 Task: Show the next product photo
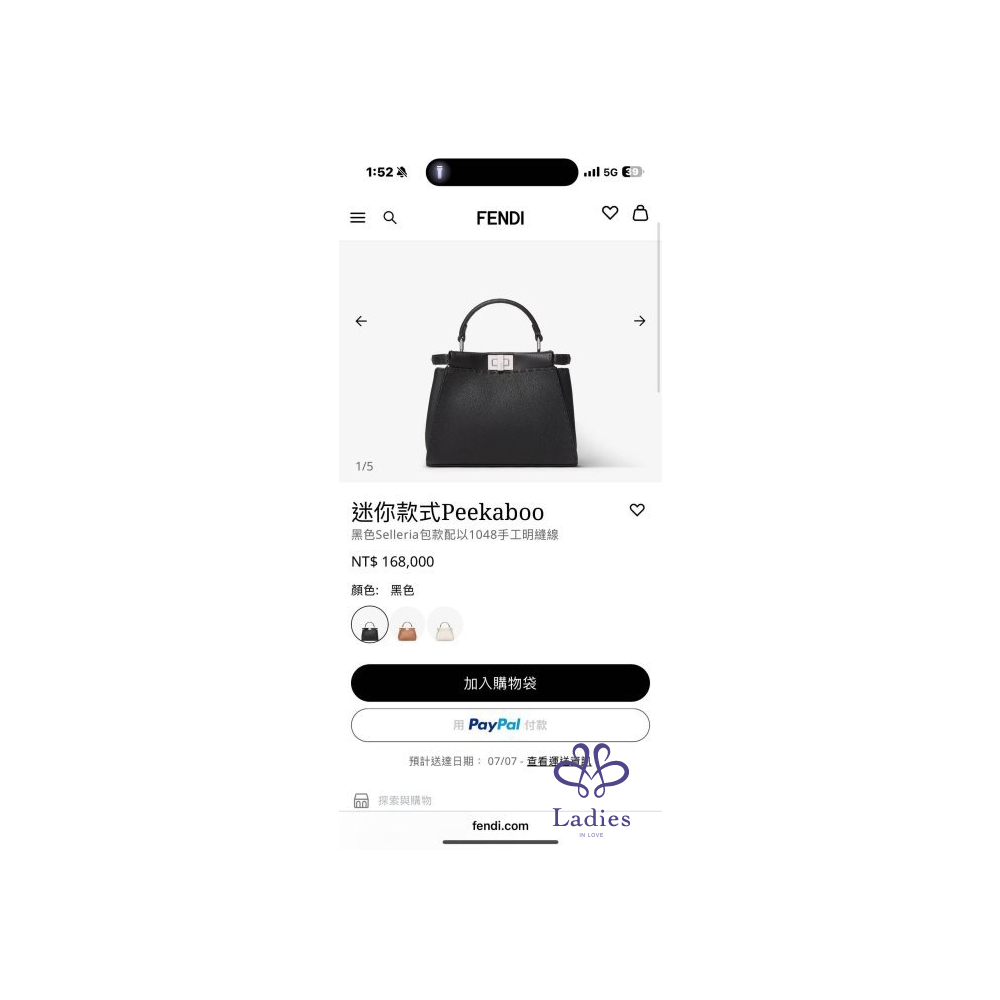640,321
